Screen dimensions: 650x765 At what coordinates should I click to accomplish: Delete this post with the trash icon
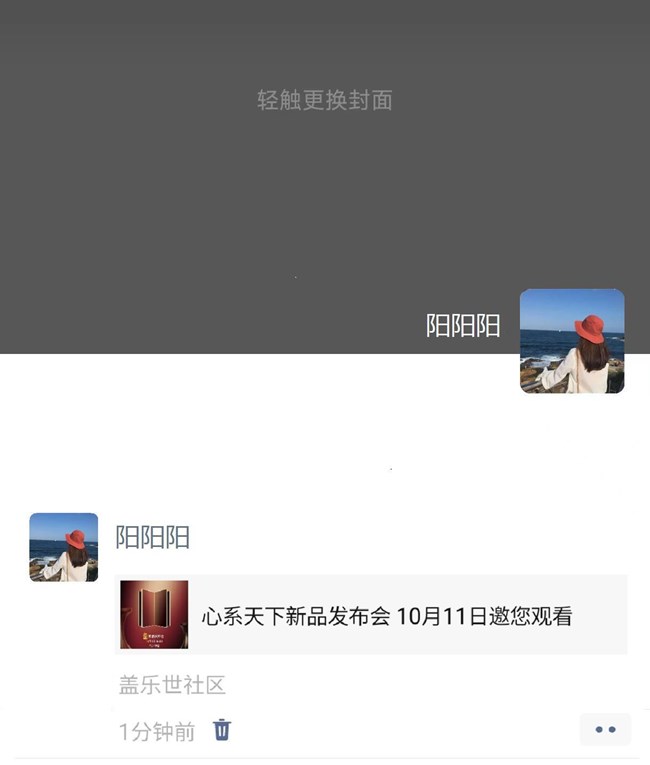[x=222, y=730]
